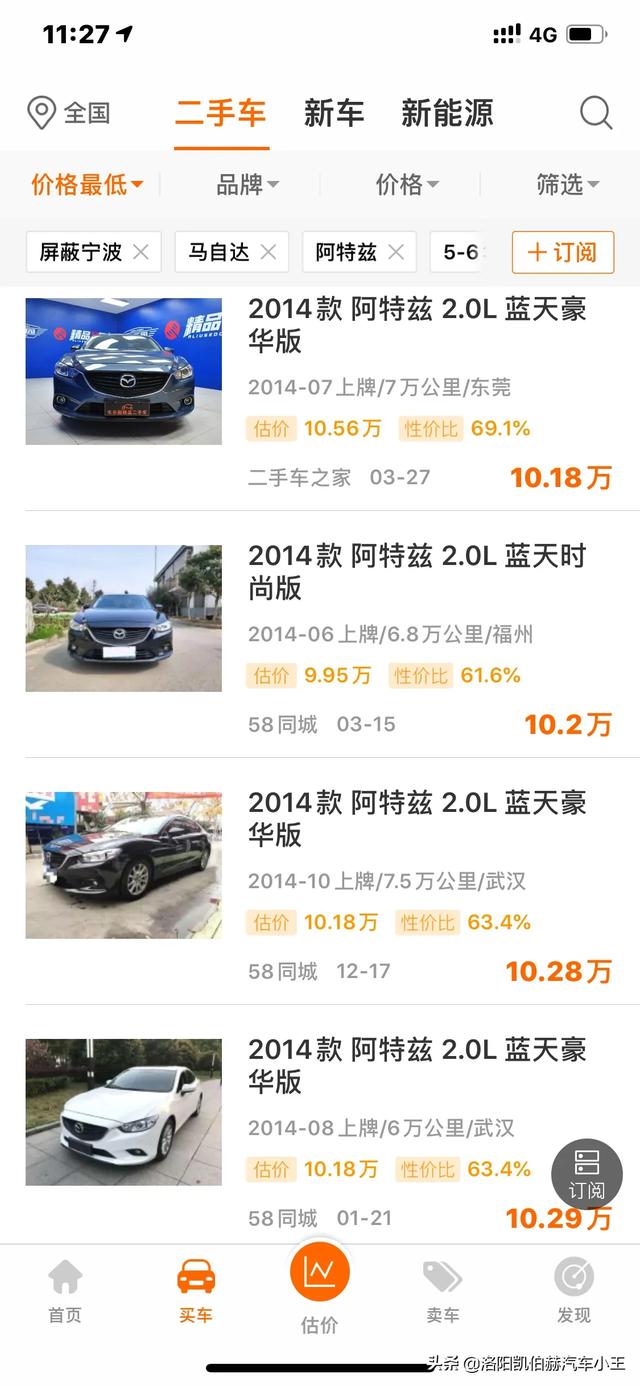This screenshot has height=1386, width=640.
Task: Go to the 首页 home tab
Action: (x=65, y=1291)
